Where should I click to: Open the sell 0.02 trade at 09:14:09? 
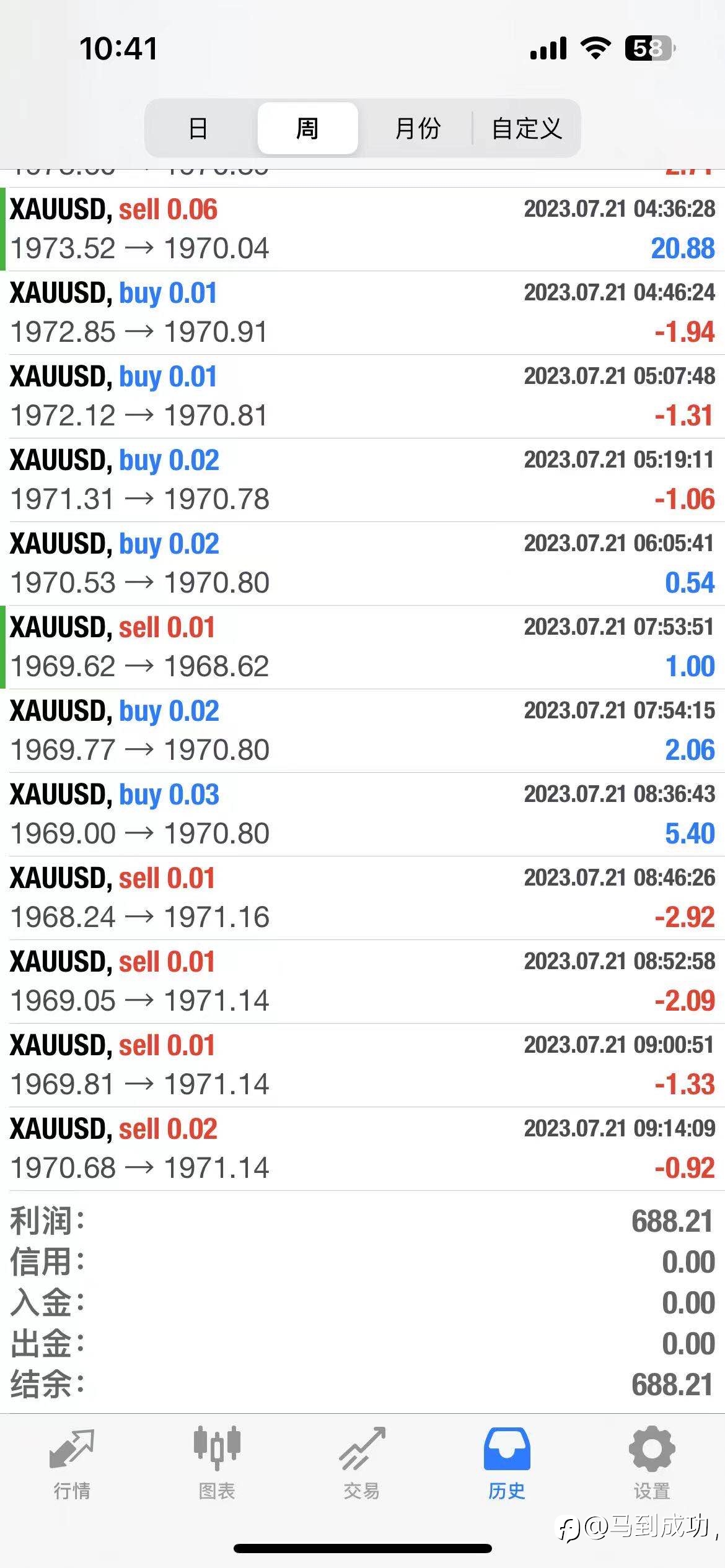tap(362, 1149)
